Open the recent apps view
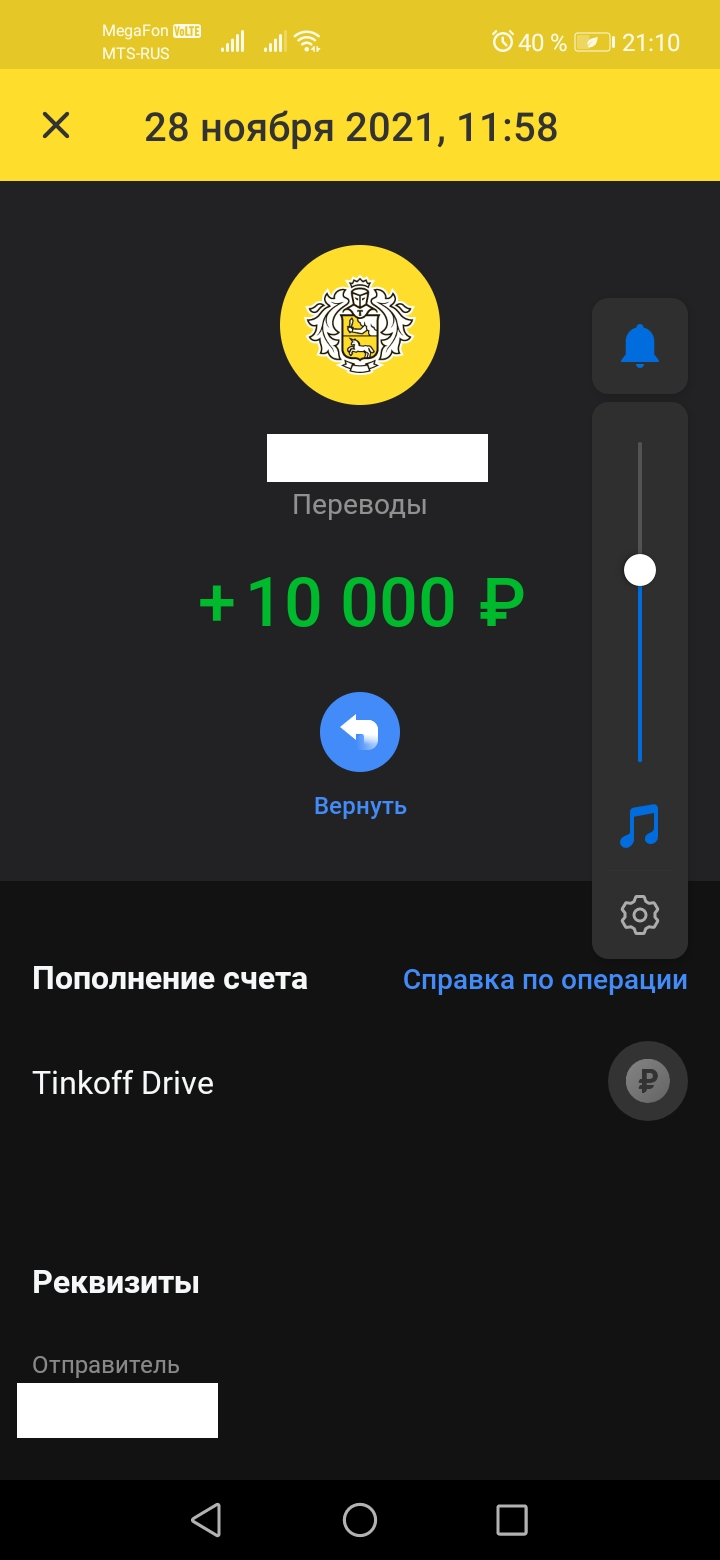The height and width of the screenshot is (1560, 720). (x=512, y=1520)
